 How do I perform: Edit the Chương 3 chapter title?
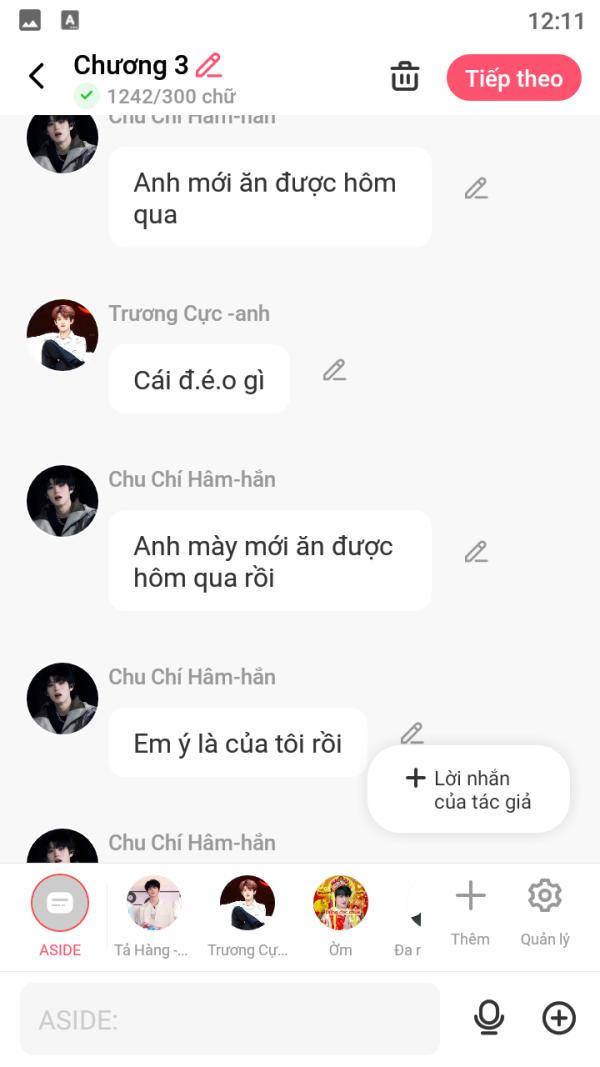209,66
